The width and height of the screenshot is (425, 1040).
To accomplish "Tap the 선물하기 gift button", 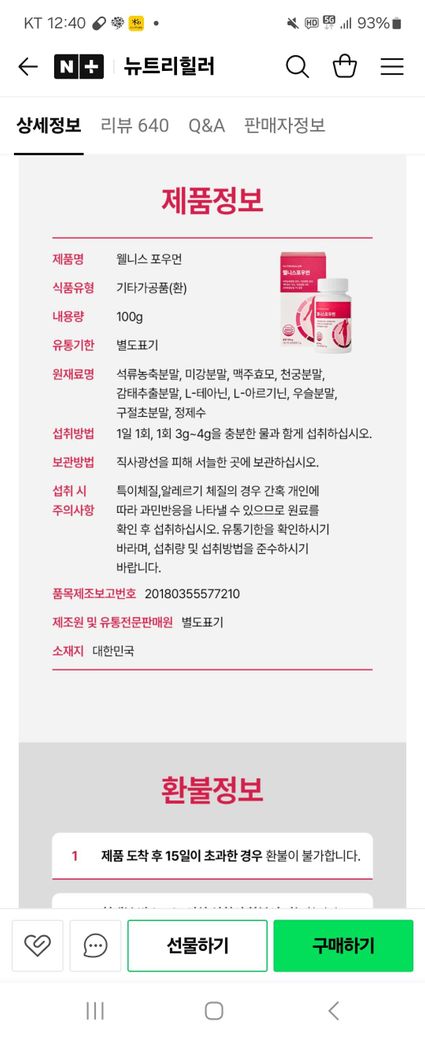I will (198, 945).
